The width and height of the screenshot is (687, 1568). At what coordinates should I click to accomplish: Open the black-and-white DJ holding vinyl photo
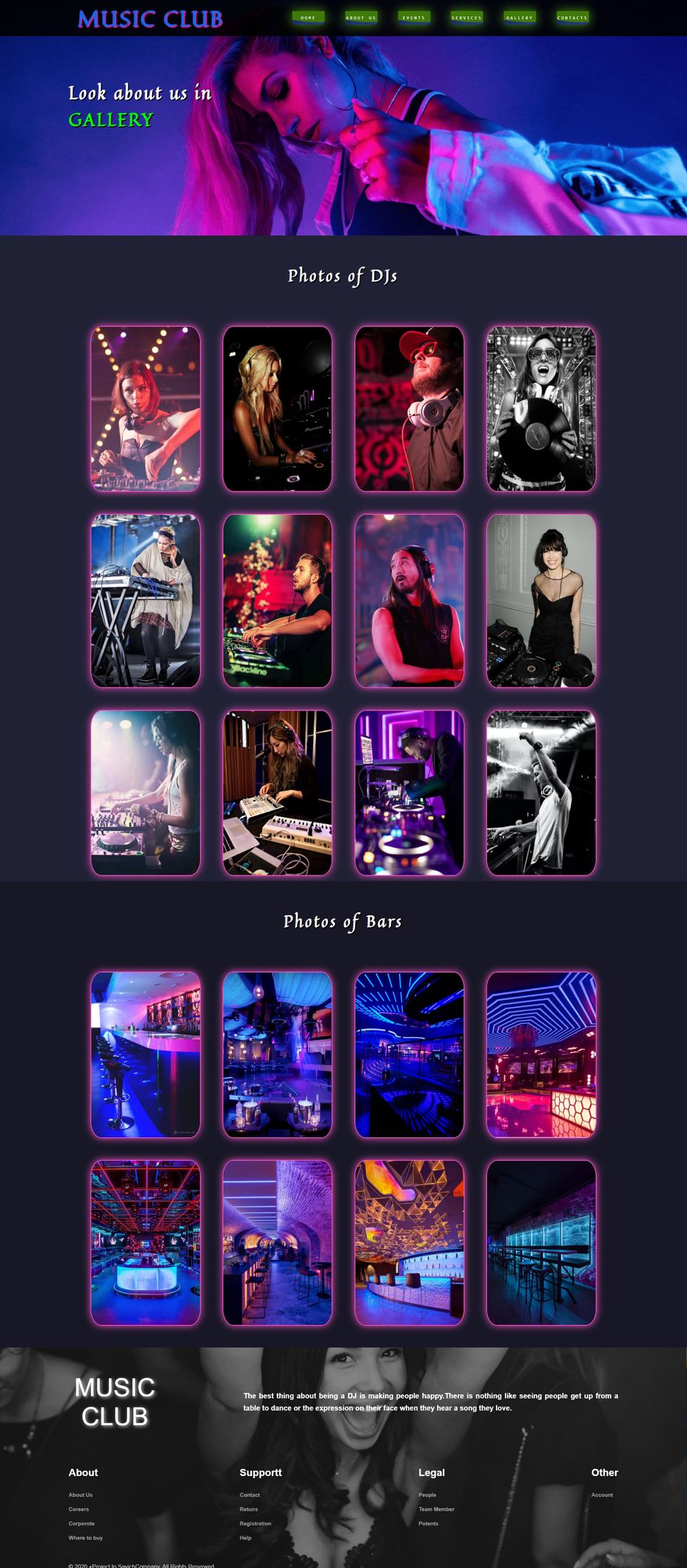[x=541, y=409]
